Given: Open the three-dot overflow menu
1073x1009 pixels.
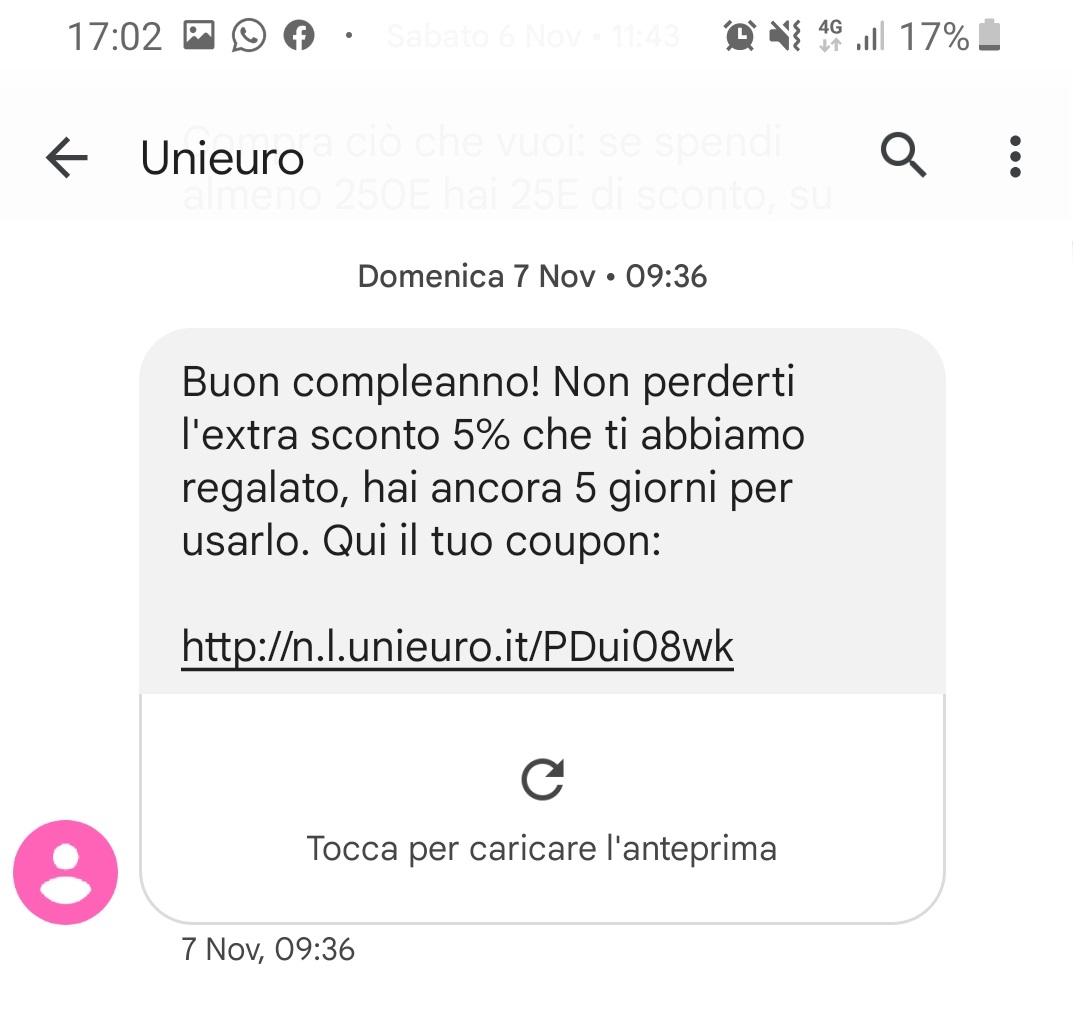Looking at the screenshot, I should pos(1015,157).
